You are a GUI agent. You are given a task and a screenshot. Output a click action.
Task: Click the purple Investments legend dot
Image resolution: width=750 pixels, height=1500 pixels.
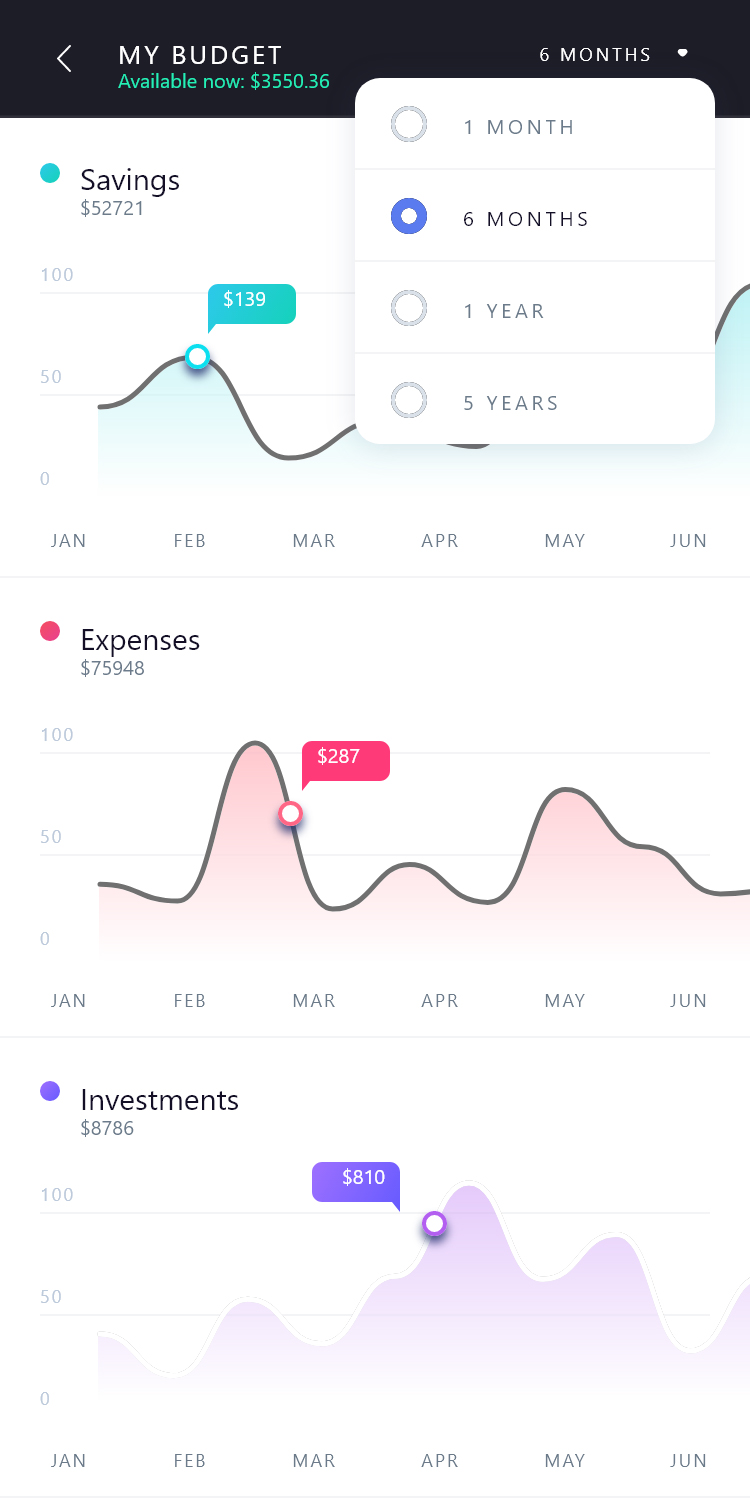pyautogui.click(x=50, y=1091)
